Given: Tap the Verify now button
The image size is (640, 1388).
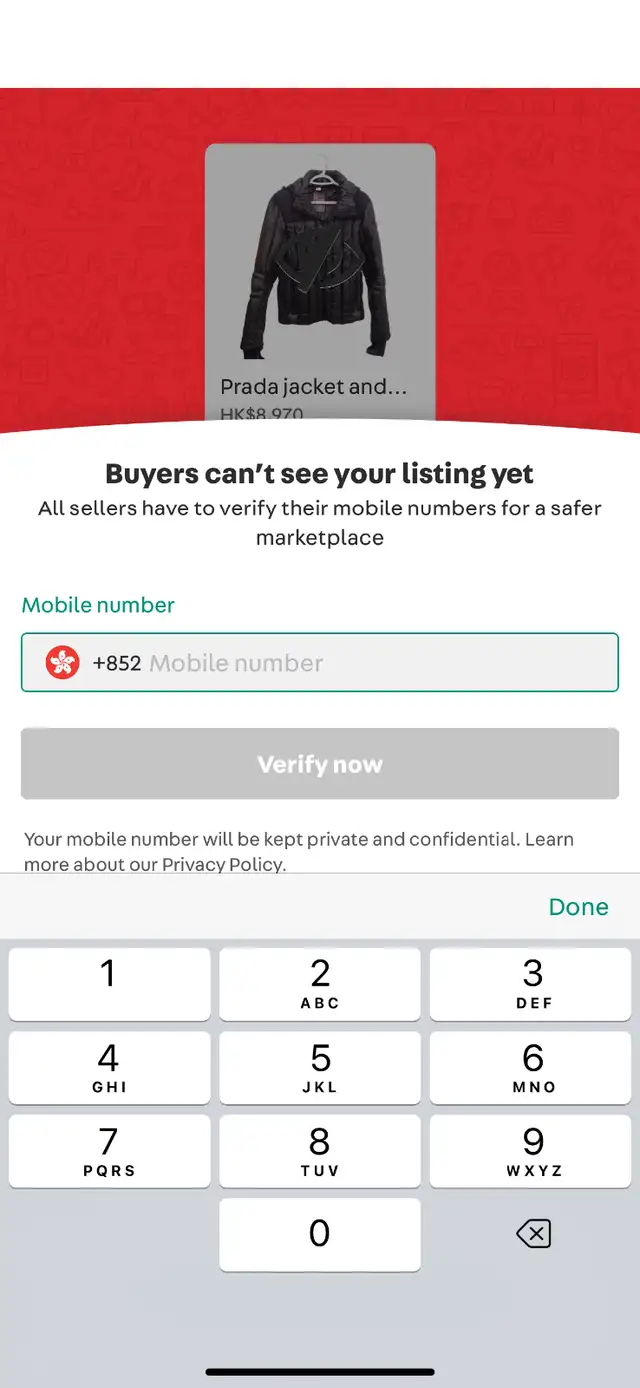Looking at the screenshot, I should (x=320, y=764).
